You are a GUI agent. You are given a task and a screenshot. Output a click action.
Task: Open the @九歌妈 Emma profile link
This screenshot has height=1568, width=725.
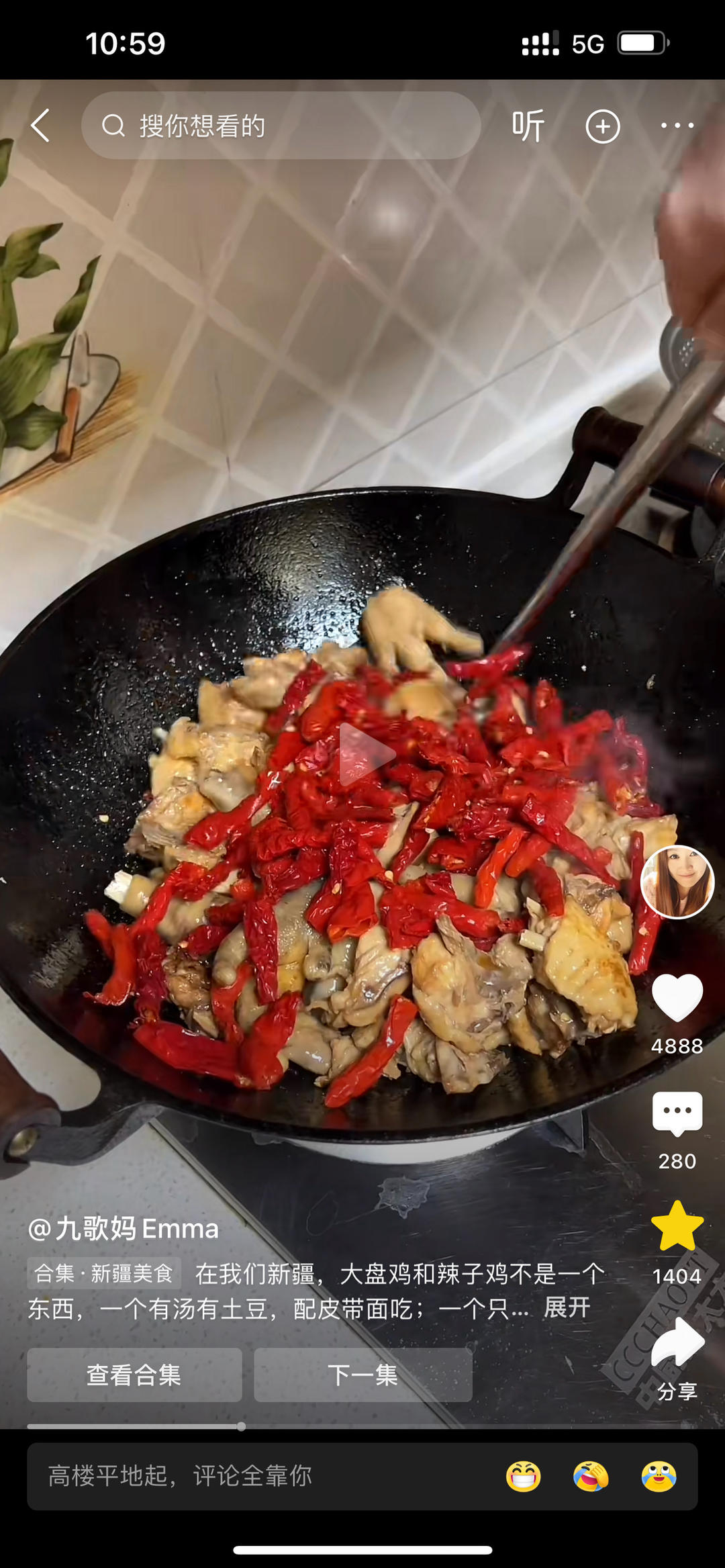coord(124,1229)
